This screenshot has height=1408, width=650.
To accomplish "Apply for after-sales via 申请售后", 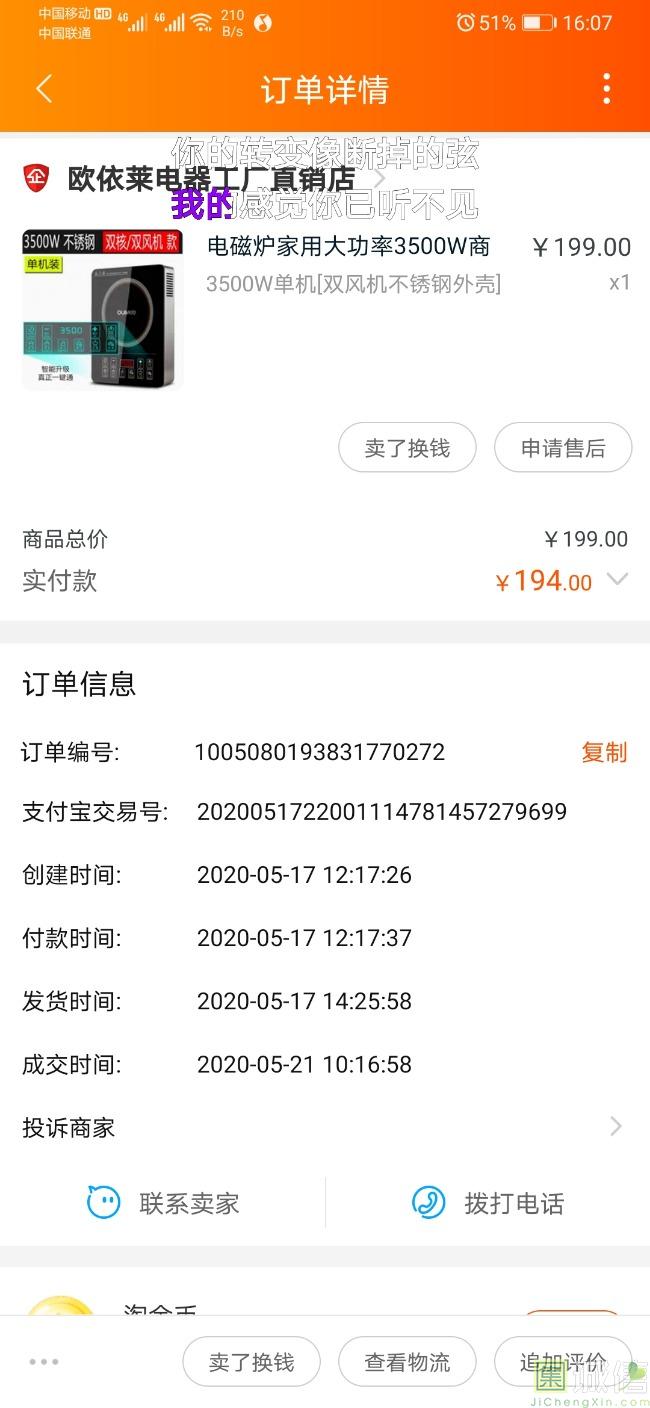I will coord(563,448).
